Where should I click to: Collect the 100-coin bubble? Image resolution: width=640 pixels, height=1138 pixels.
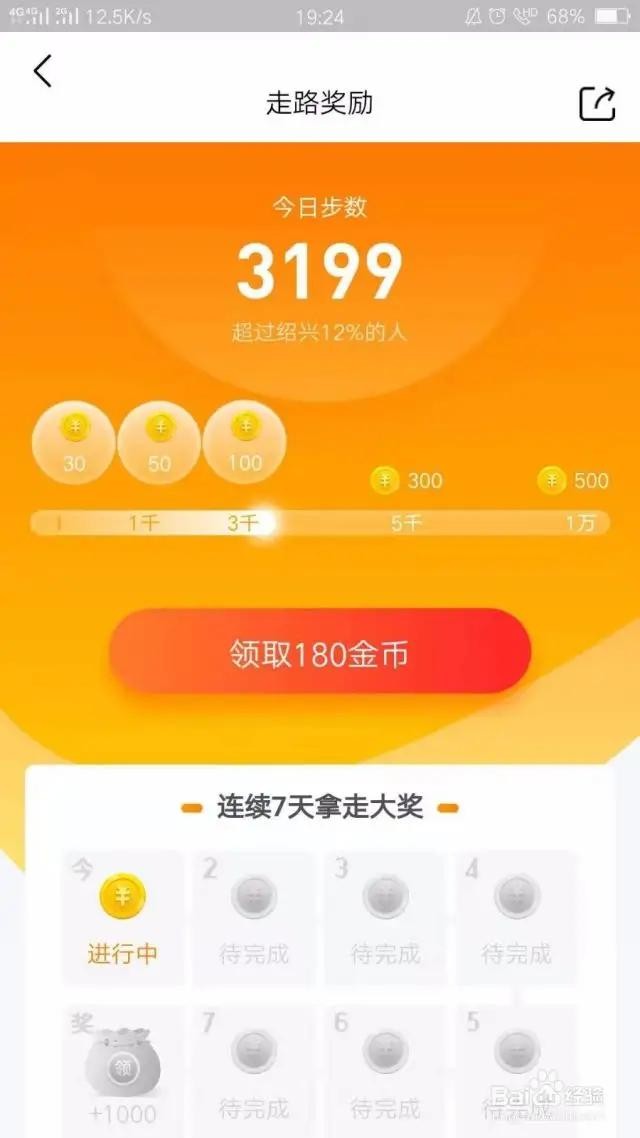tap(245, 444)
